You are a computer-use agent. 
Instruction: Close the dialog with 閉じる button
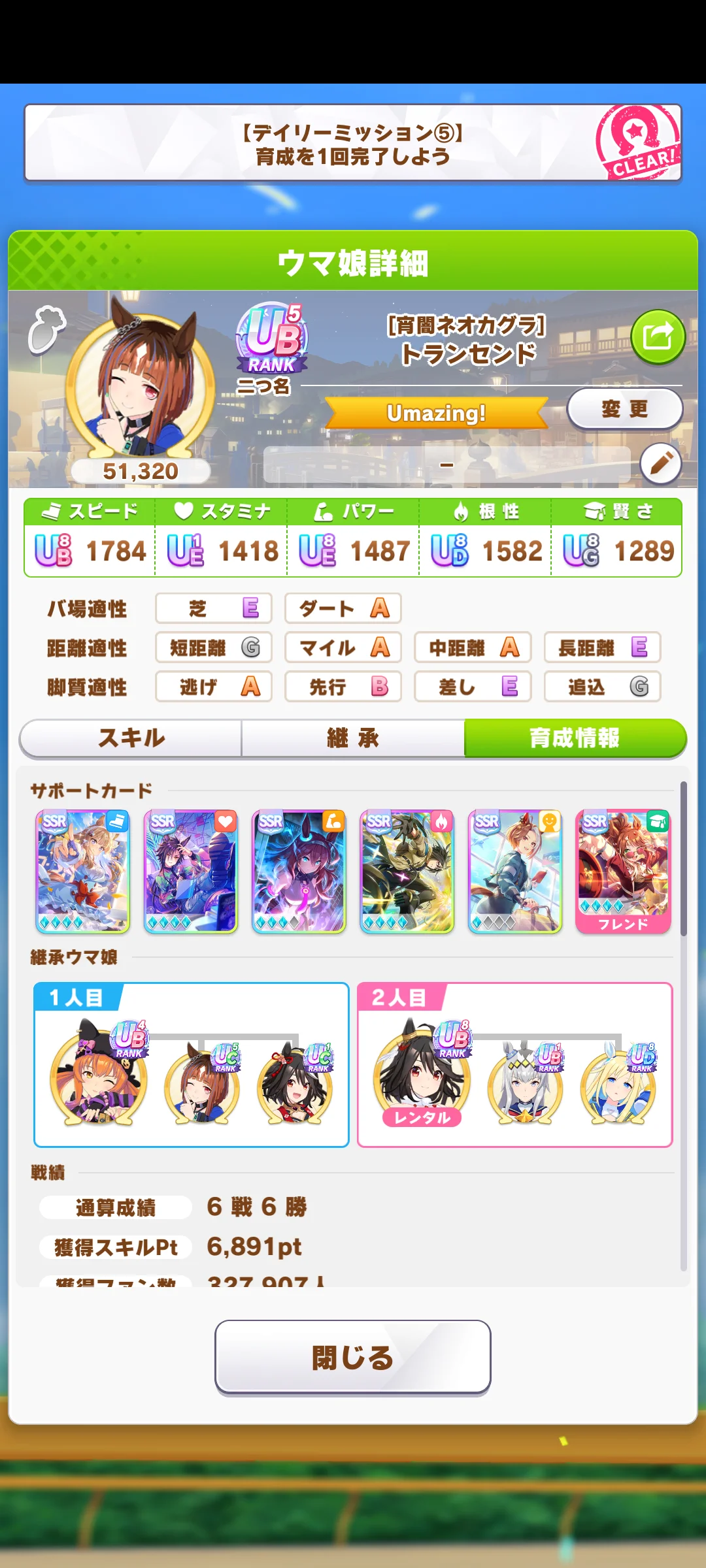pyautogui.click(x=353, y=1357)
